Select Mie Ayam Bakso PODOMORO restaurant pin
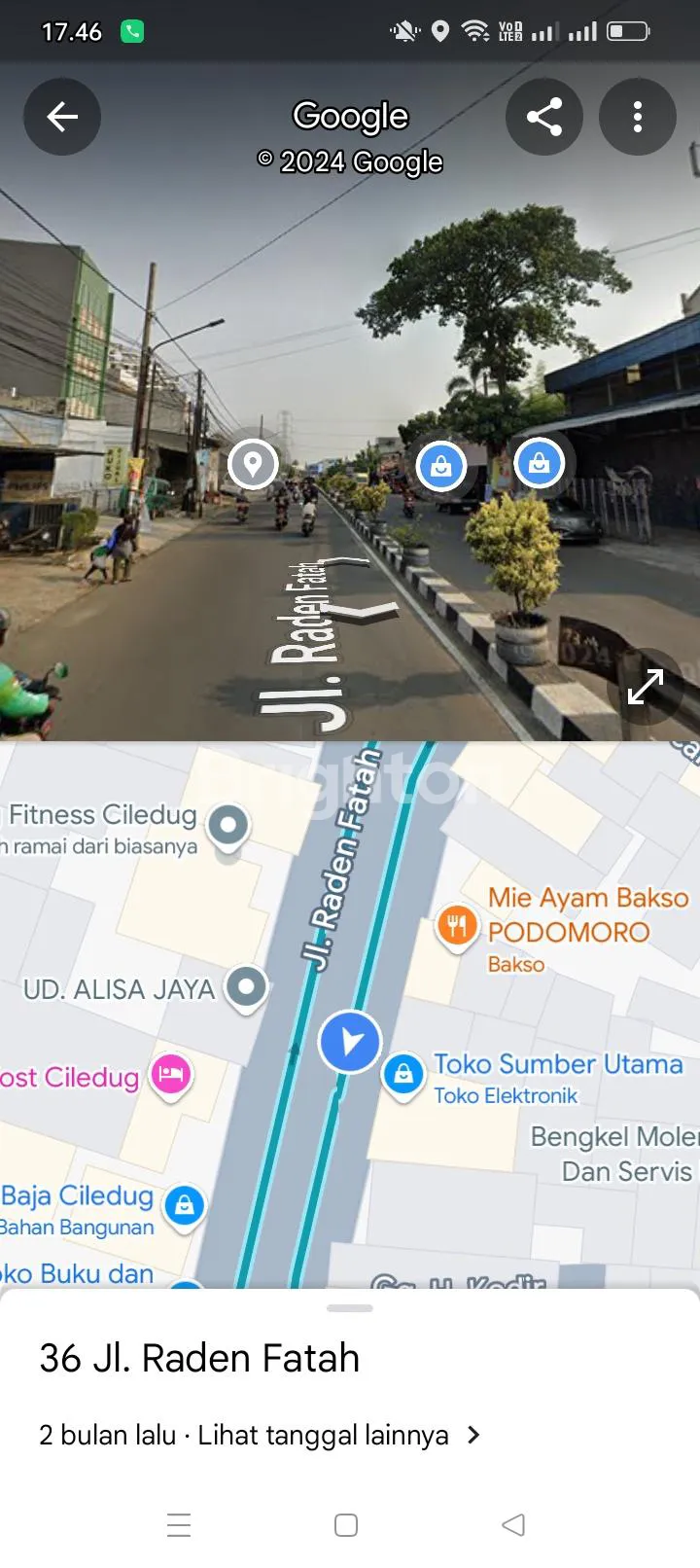The width and height of the screenshot is (700, 1568). [456, 925]
